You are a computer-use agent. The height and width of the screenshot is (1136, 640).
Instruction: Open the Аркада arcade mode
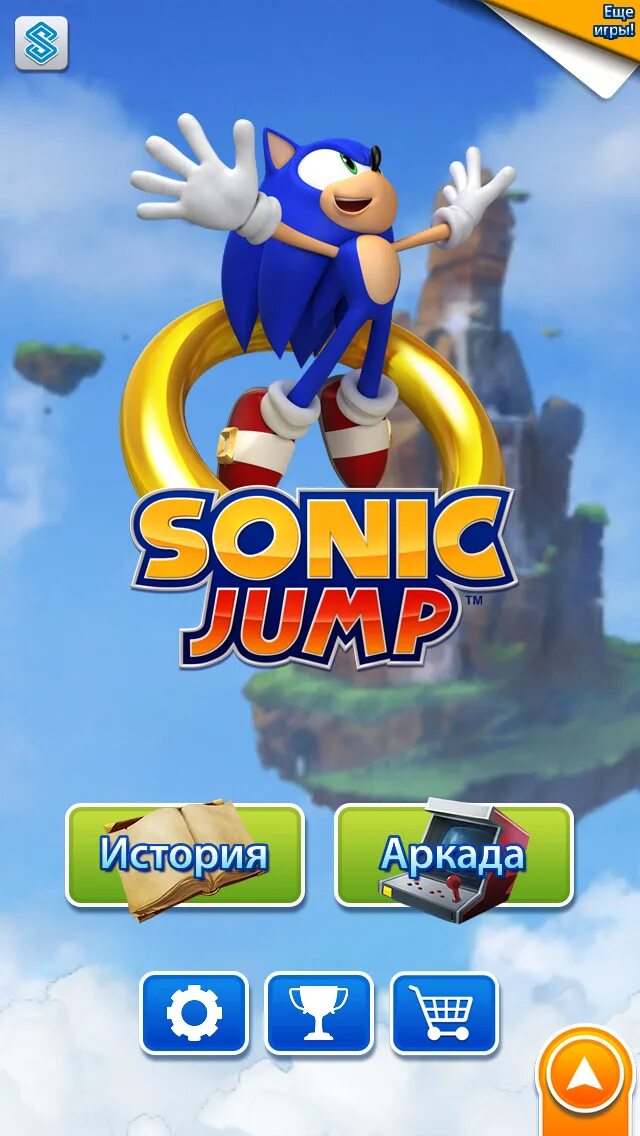click(x=453, y=856)
